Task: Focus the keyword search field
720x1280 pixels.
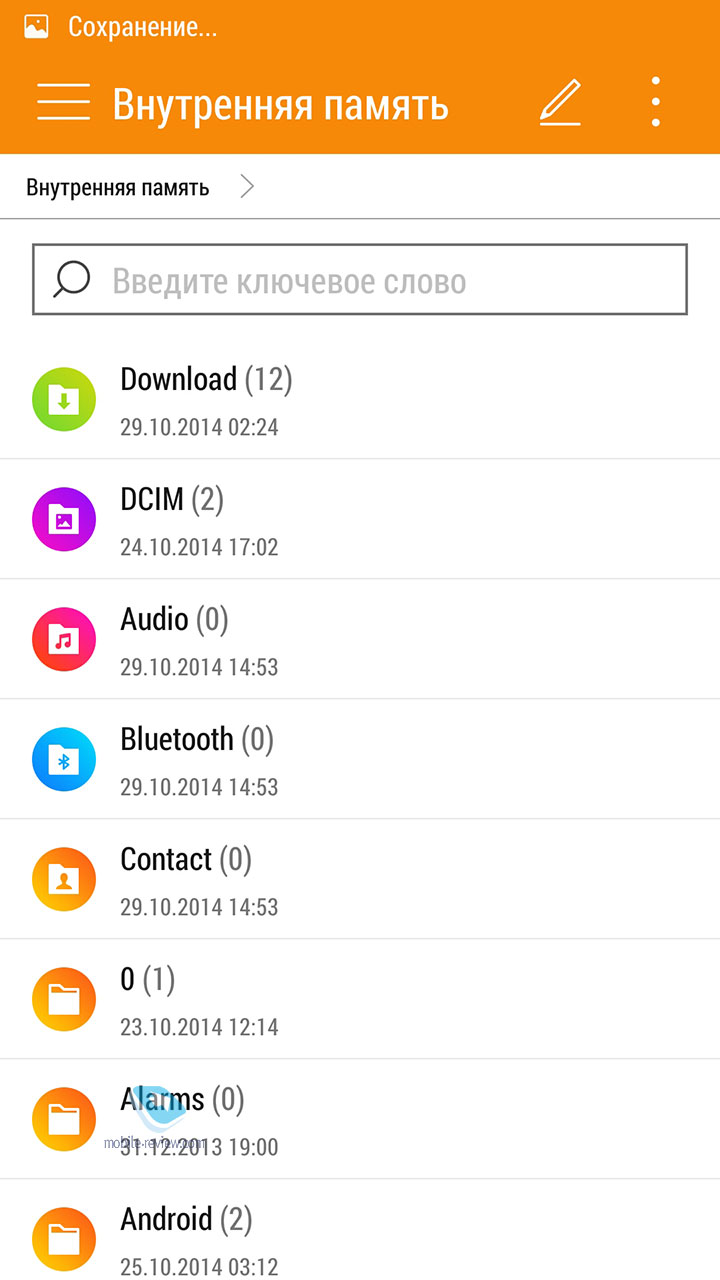Action: click(x=360, y=280)
